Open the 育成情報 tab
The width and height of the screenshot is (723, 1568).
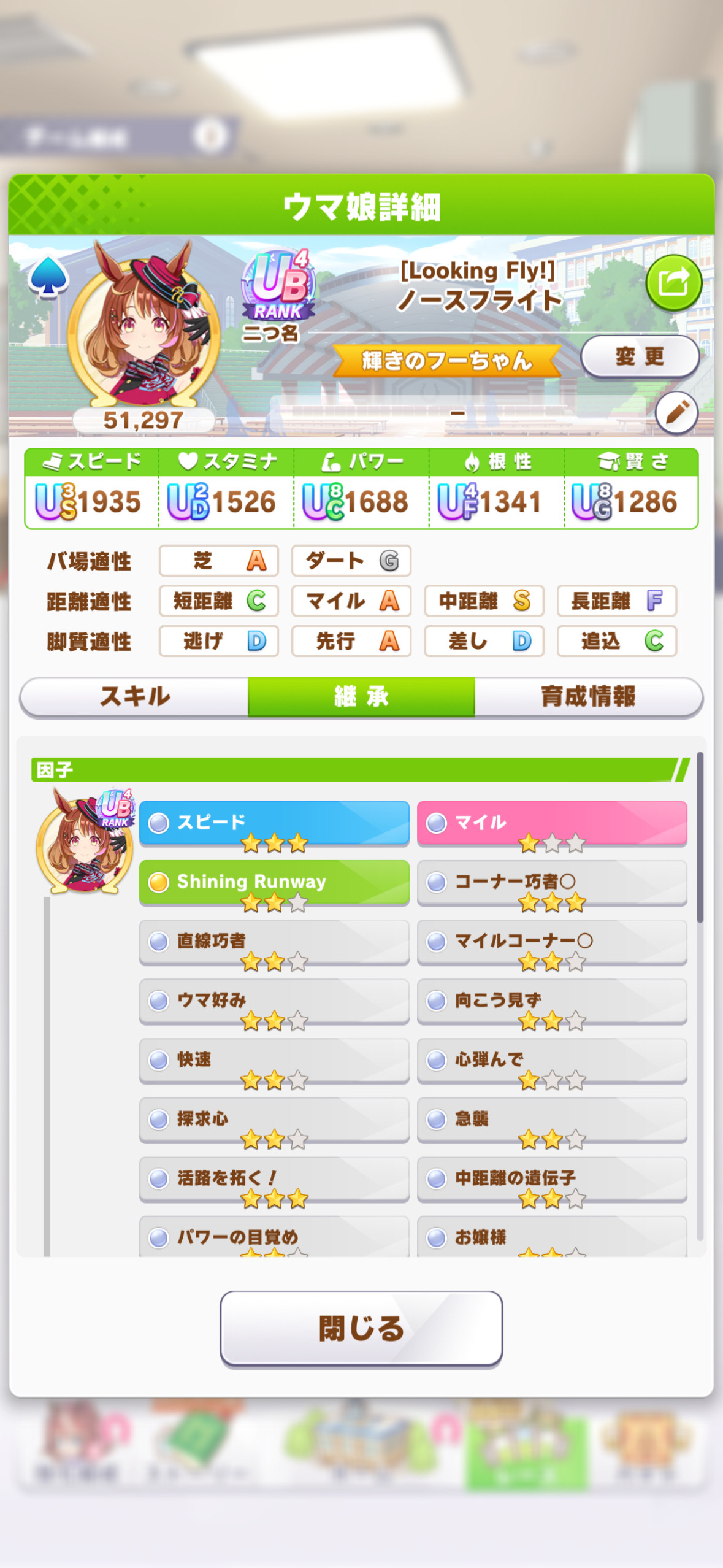pos(588,697)
